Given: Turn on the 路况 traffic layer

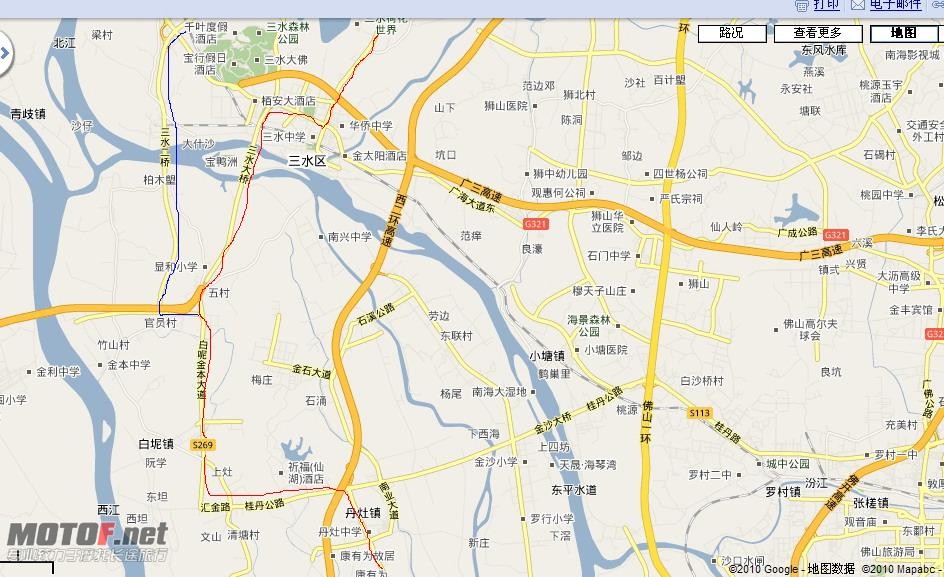Looking at the screenshot, I should click(731, 33).
